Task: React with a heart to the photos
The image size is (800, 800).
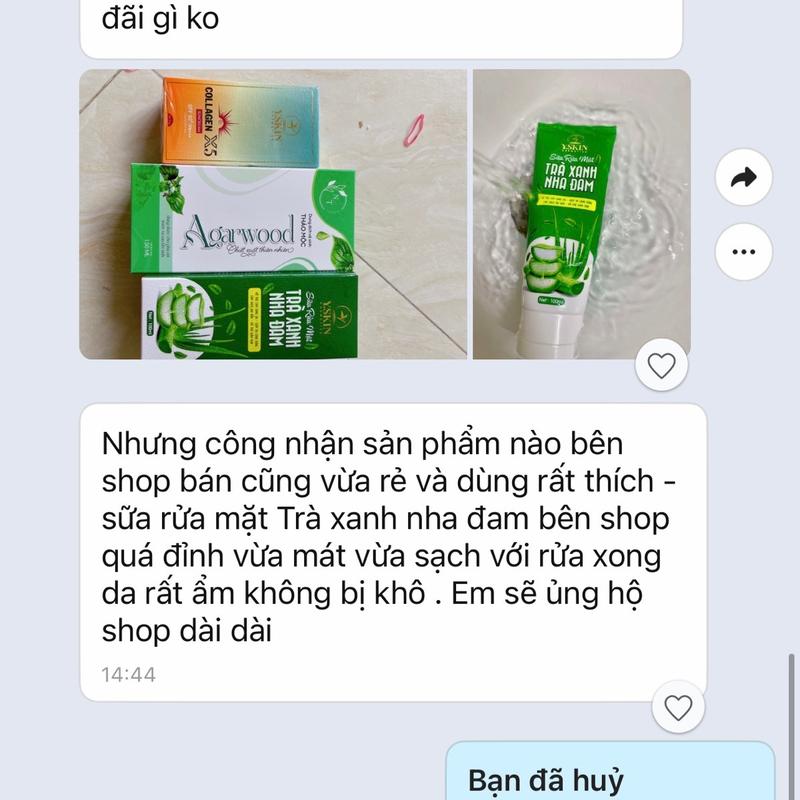Action: pos(662,366)
